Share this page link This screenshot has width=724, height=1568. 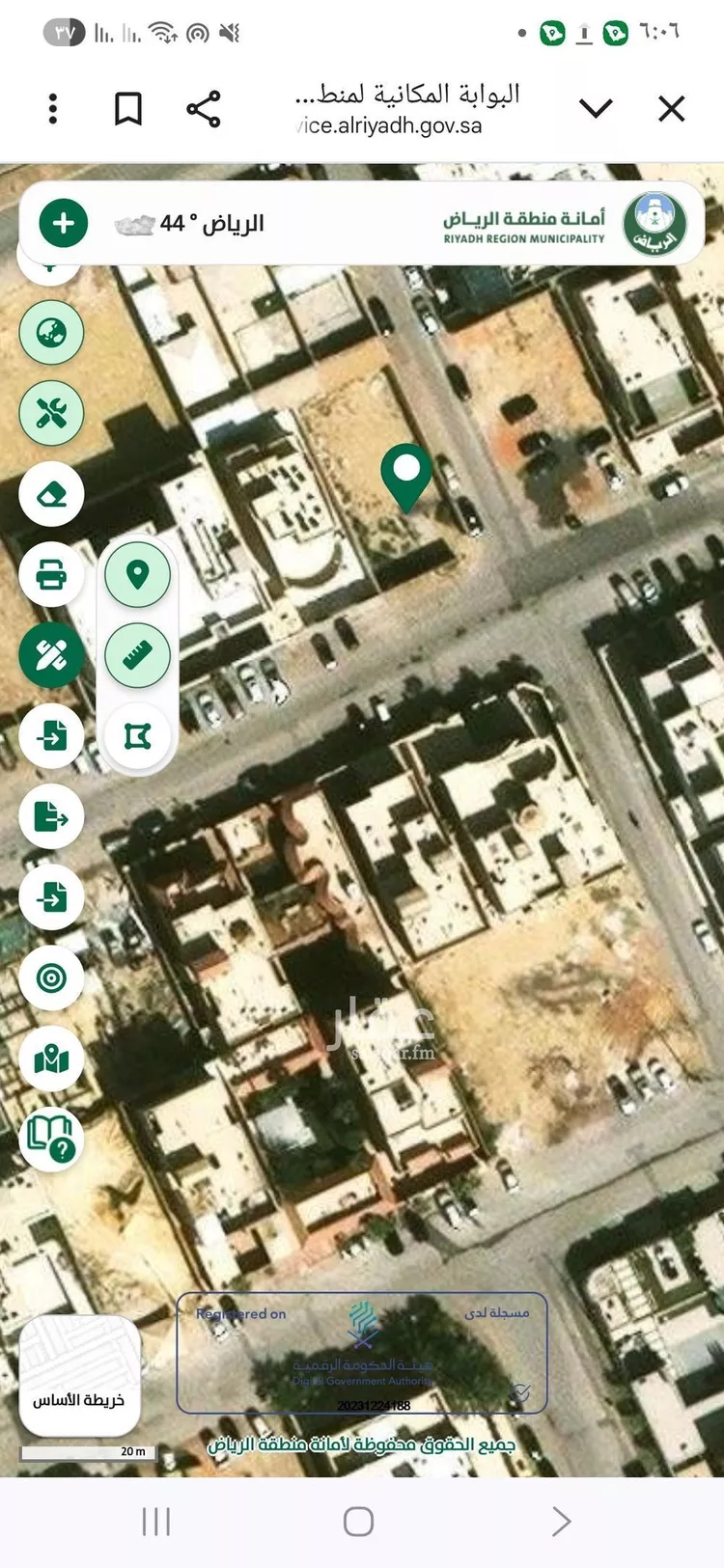(204, 109)
